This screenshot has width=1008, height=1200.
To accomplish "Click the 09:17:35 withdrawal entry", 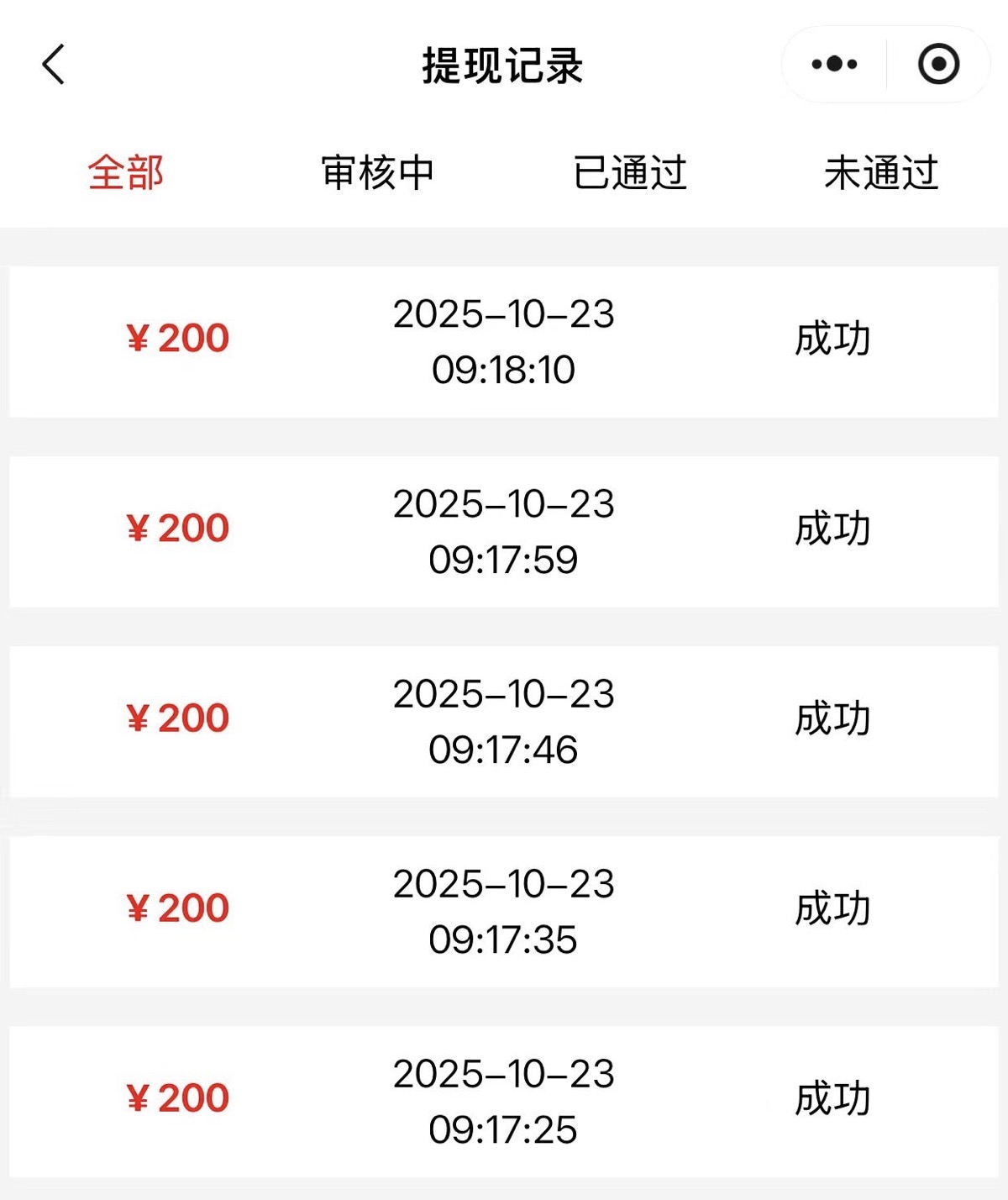I will [x=504, y=906].
